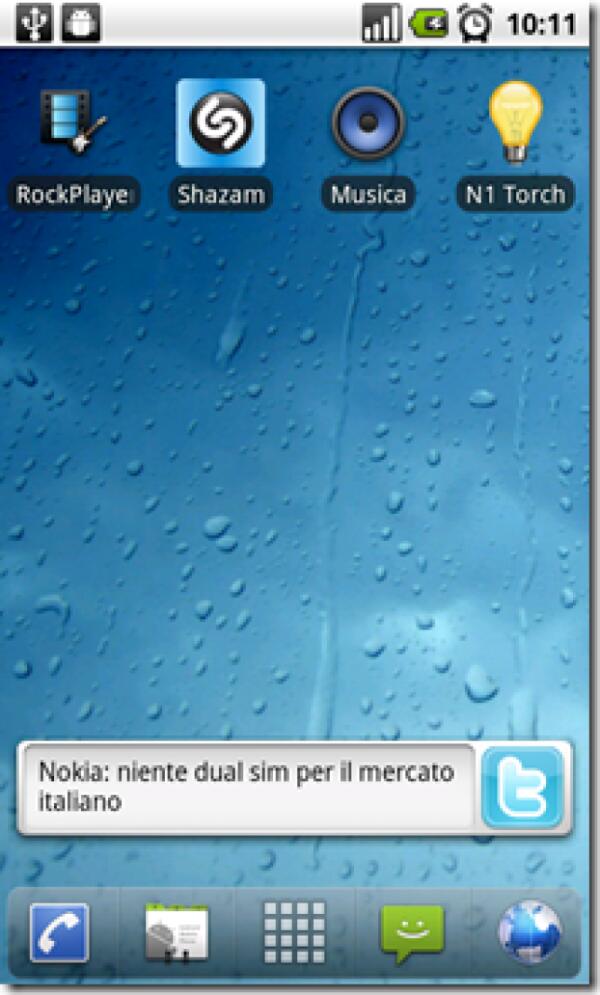This screenshot has width=600, height=995.
Task: Open the messaging app in the dock
Action: pyautogui.click(x=412, y=932)
